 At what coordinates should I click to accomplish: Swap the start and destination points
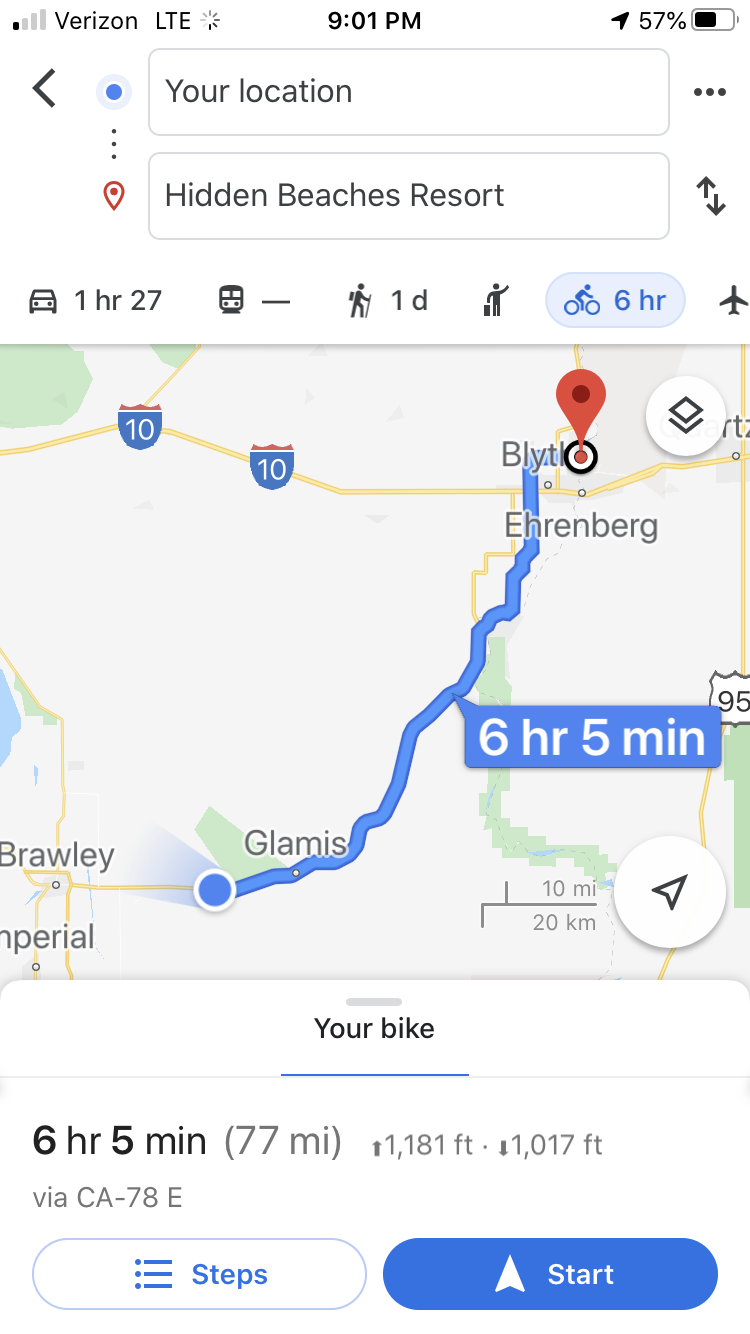pos(710,196)
